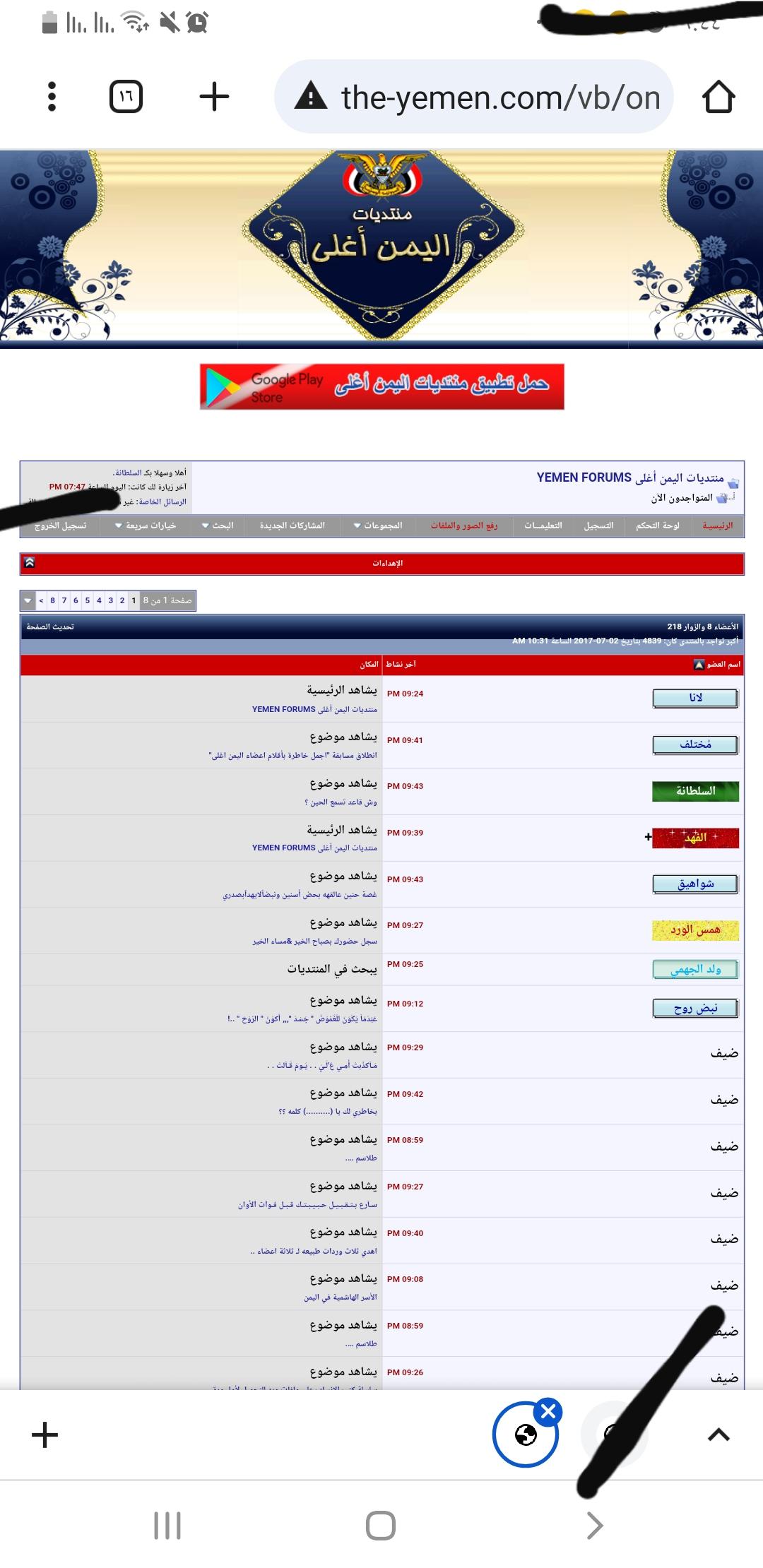The width and height of the screenshot is (763, 1568).
Task: Open المشاركات الجديدة
Action: (292, 525)
